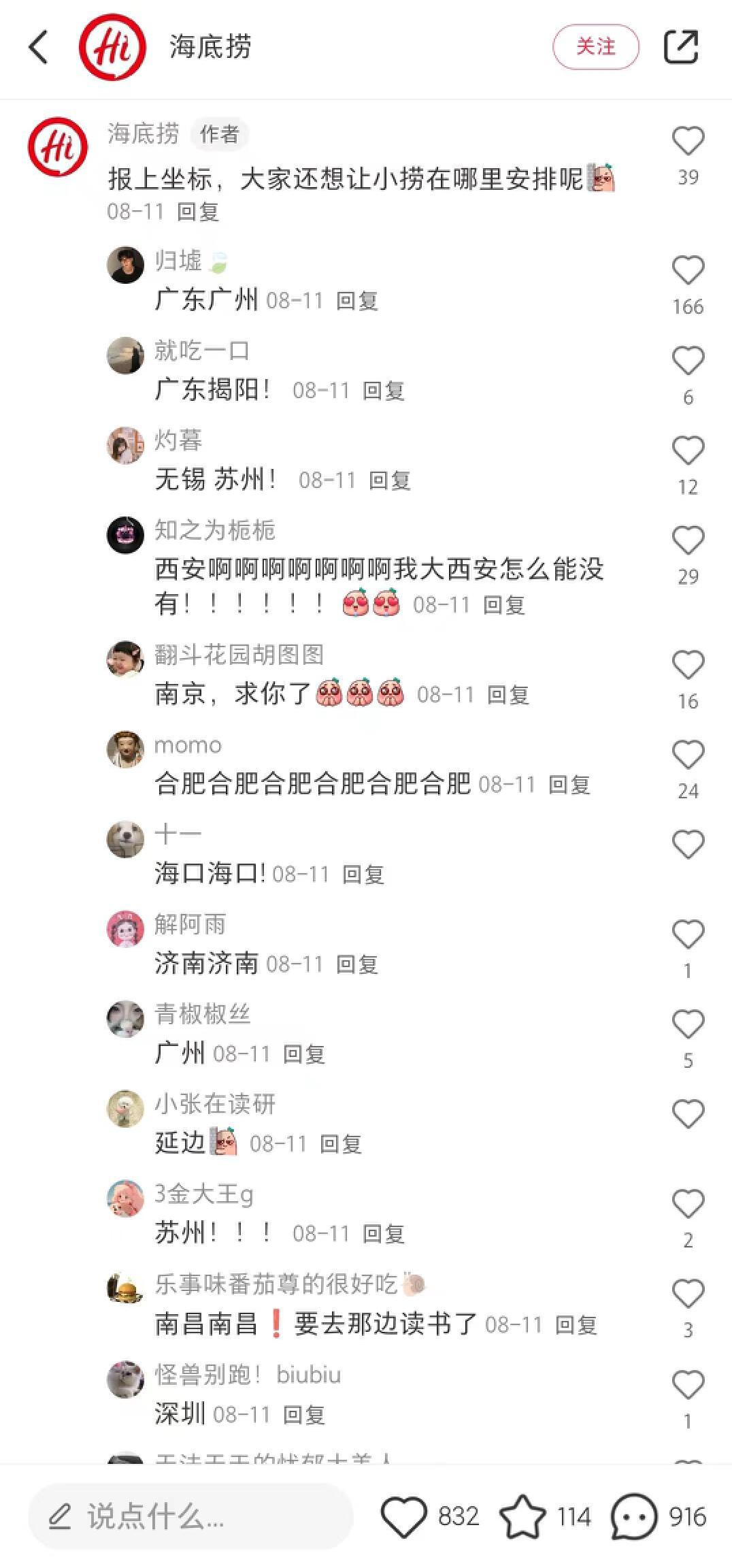Reply to 就吃一口's 广东揭阳 comment

tap(384, 391)
